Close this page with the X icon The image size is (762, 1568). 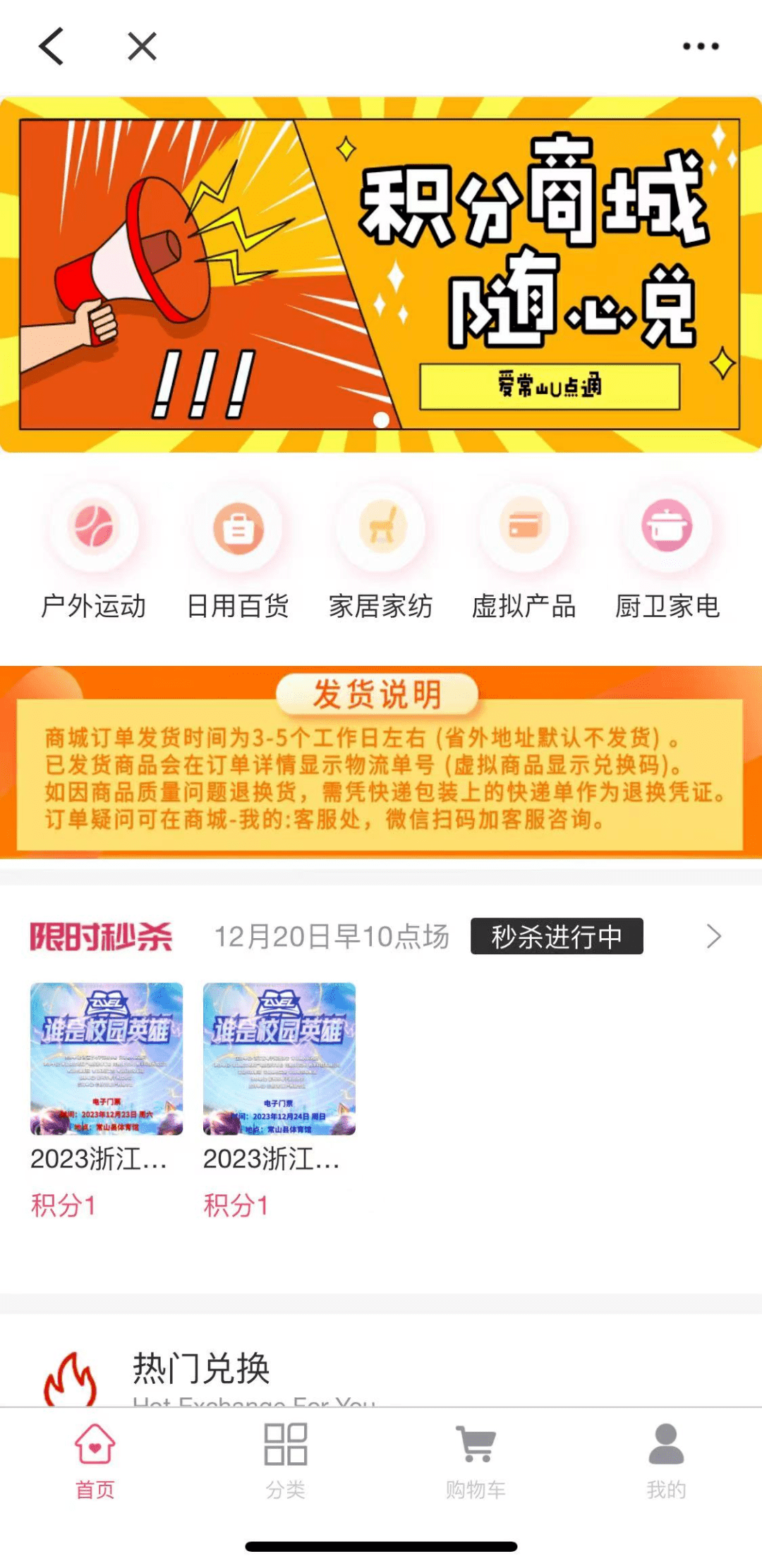pyautogui.click(x=142, y=47)
